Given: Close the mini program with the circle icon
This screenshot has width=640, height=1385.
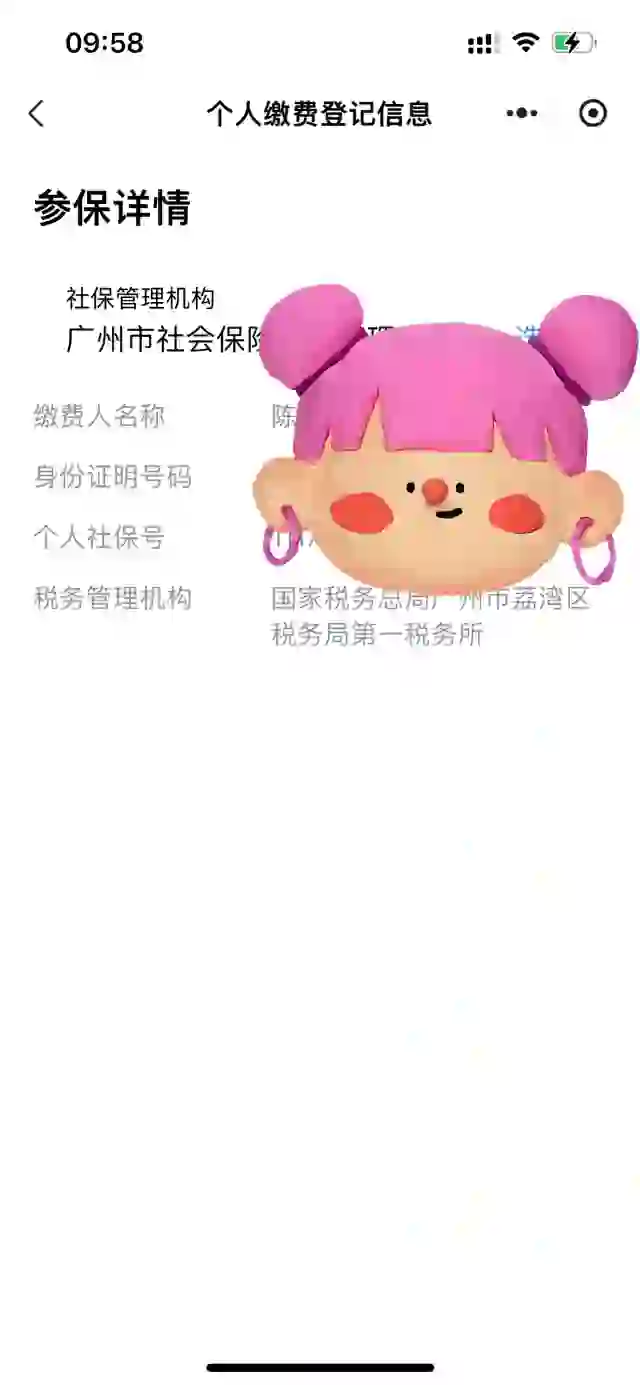Looking at the screenshot, I should [593, 113].
